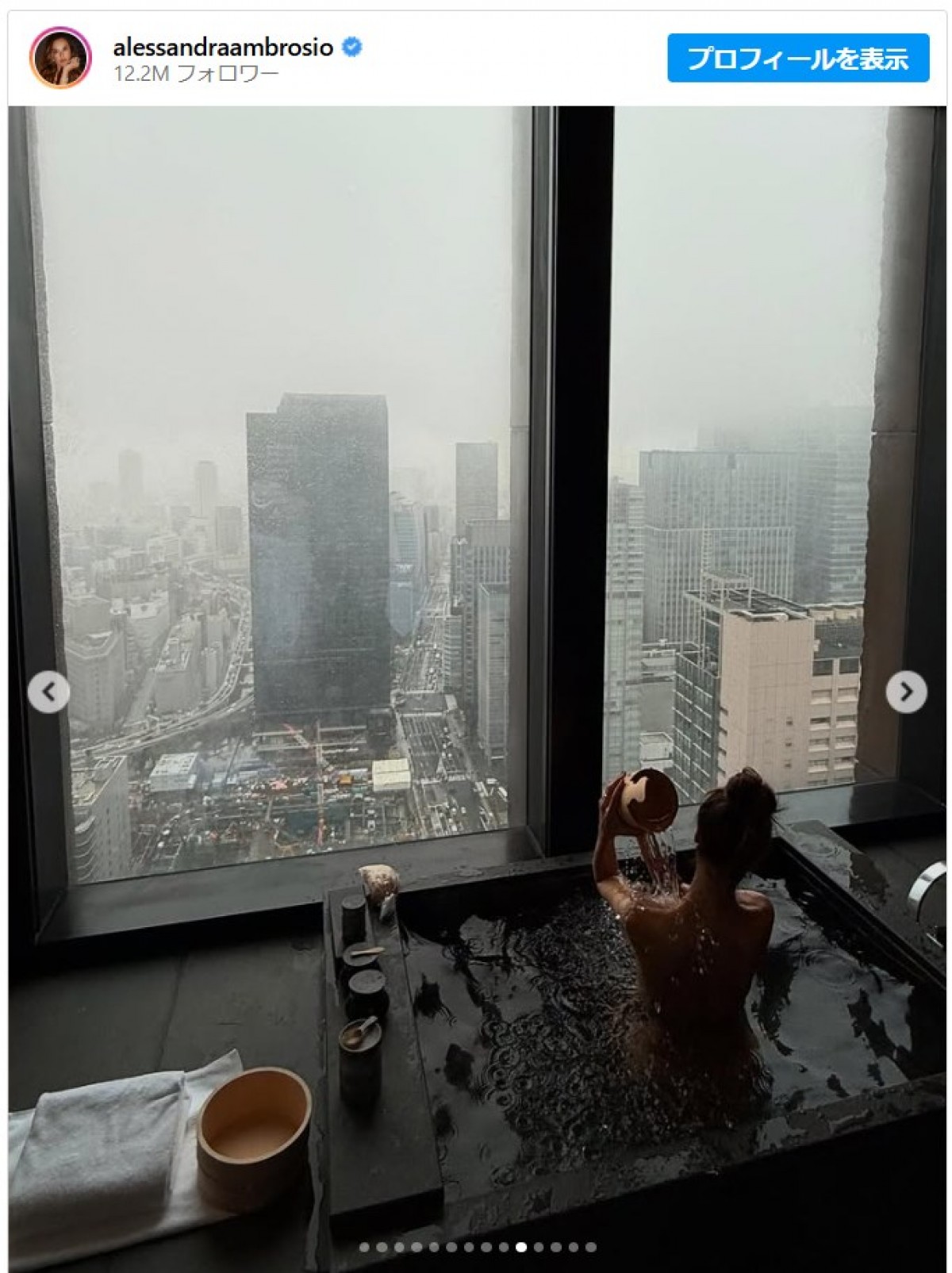
Task: Go back to the previous carousel photo
Action: 48,692
